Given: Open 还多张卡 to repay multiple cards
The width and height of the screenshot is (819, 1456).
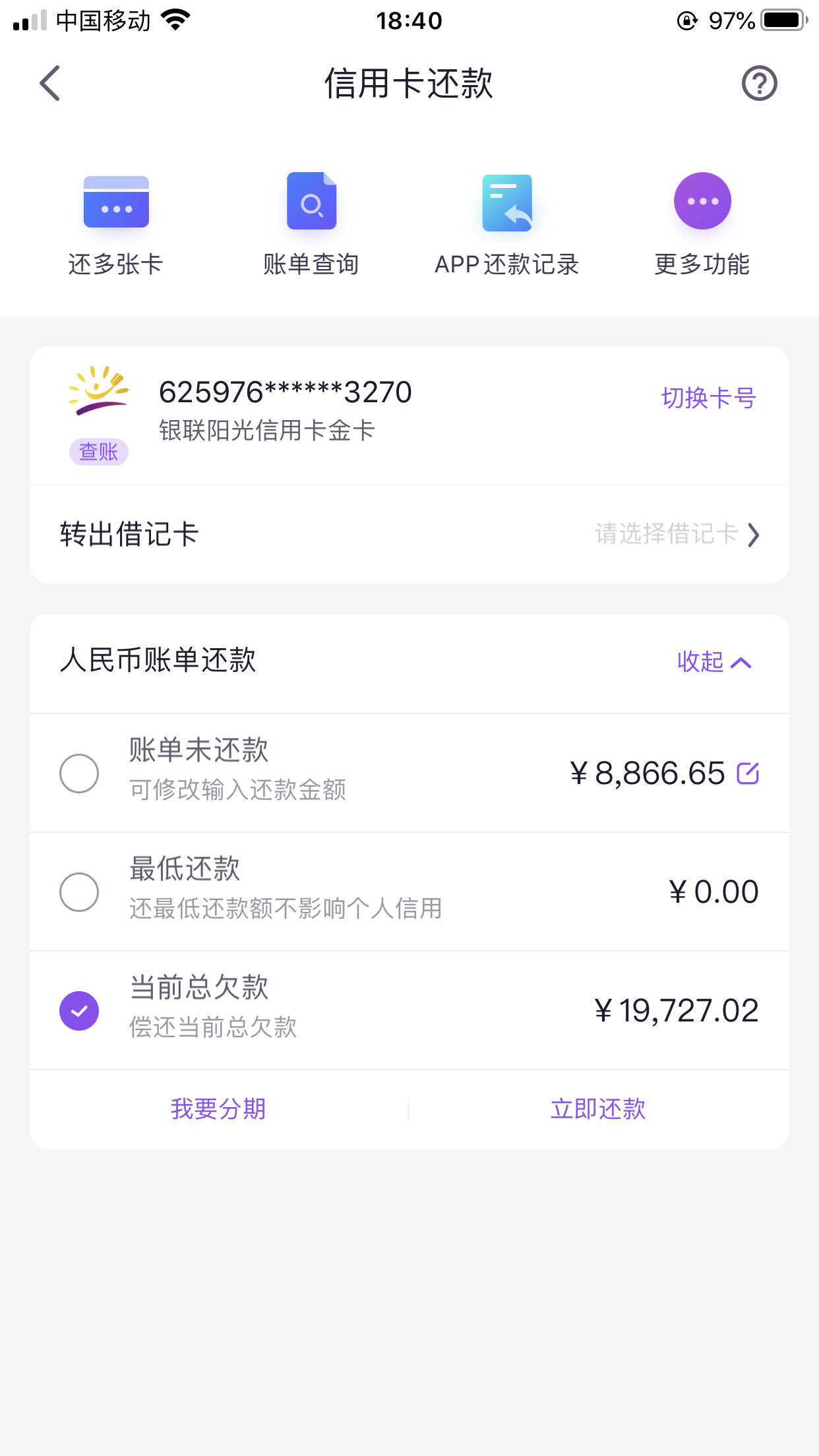Looking at the screenshot, I should point(116,226).
